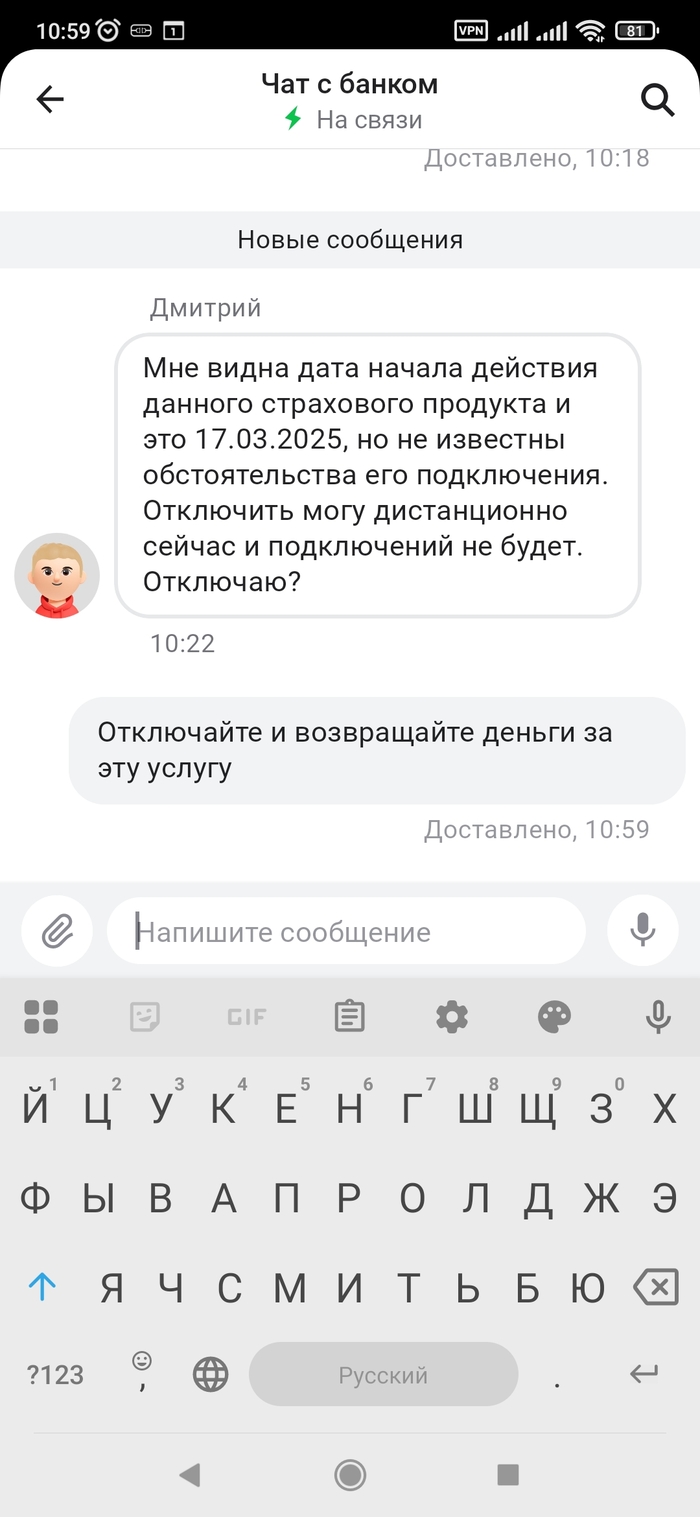Tap the backspace key
This screenshot has height=1517, width=700.
pos(656,1288)
